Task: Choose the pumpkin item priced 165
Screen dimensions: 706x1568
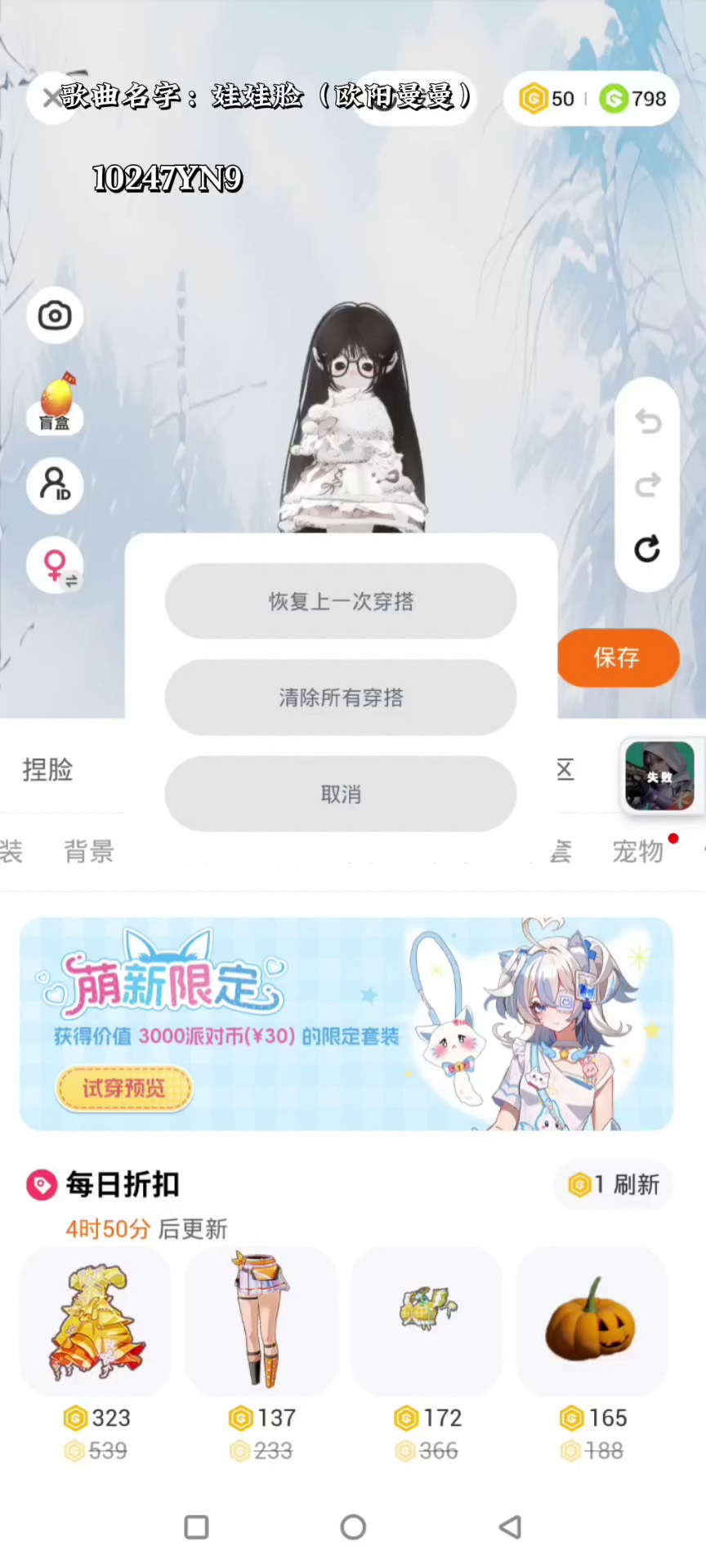Action: 591,1323
